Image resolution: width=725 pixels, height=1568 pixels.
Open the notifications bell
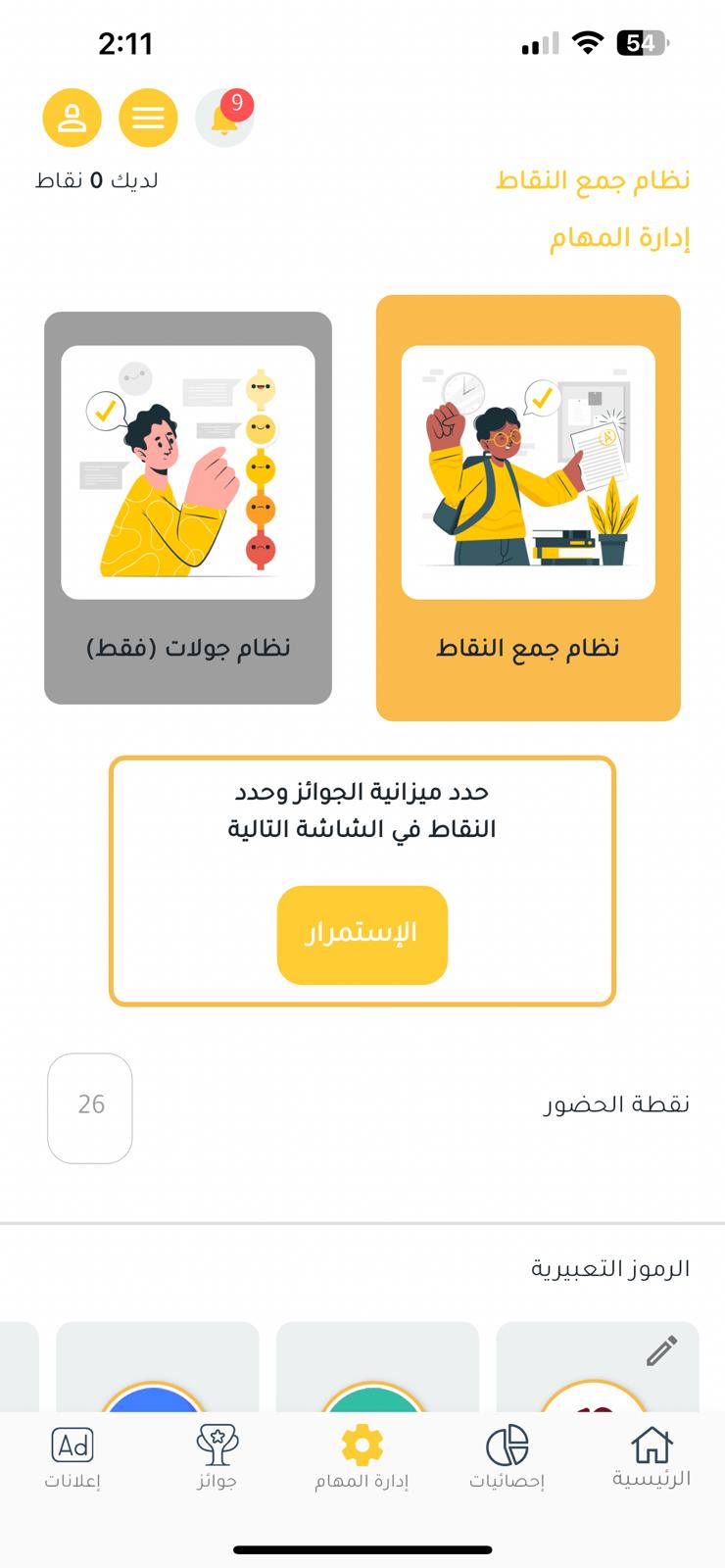pyautogui.click(x=224, y=119)
